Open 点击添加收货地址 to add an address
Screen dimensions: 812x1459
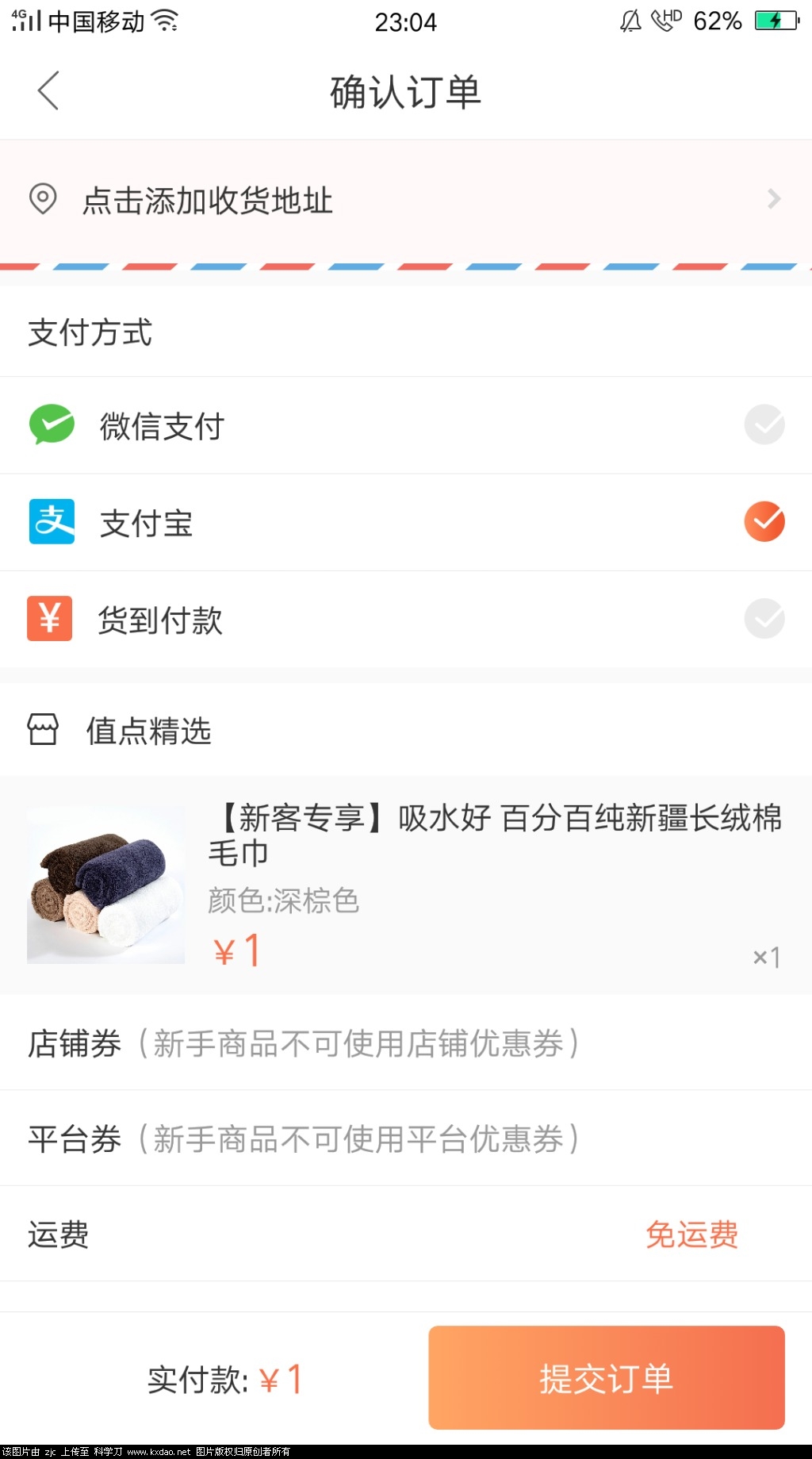pos(404,200)
